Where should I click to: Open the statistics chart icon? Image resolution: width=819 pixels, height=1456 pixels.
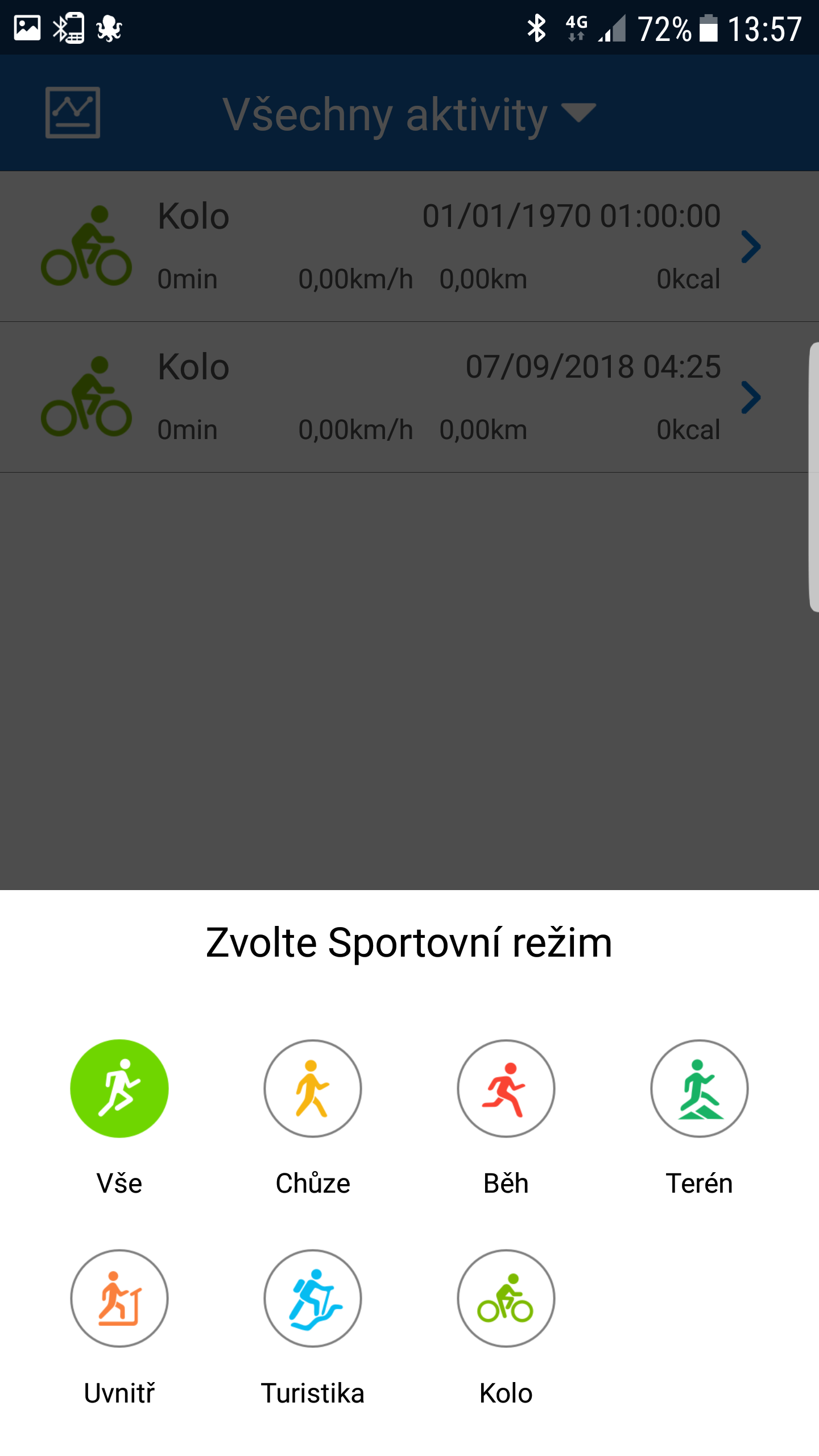[x=73, y=113]
